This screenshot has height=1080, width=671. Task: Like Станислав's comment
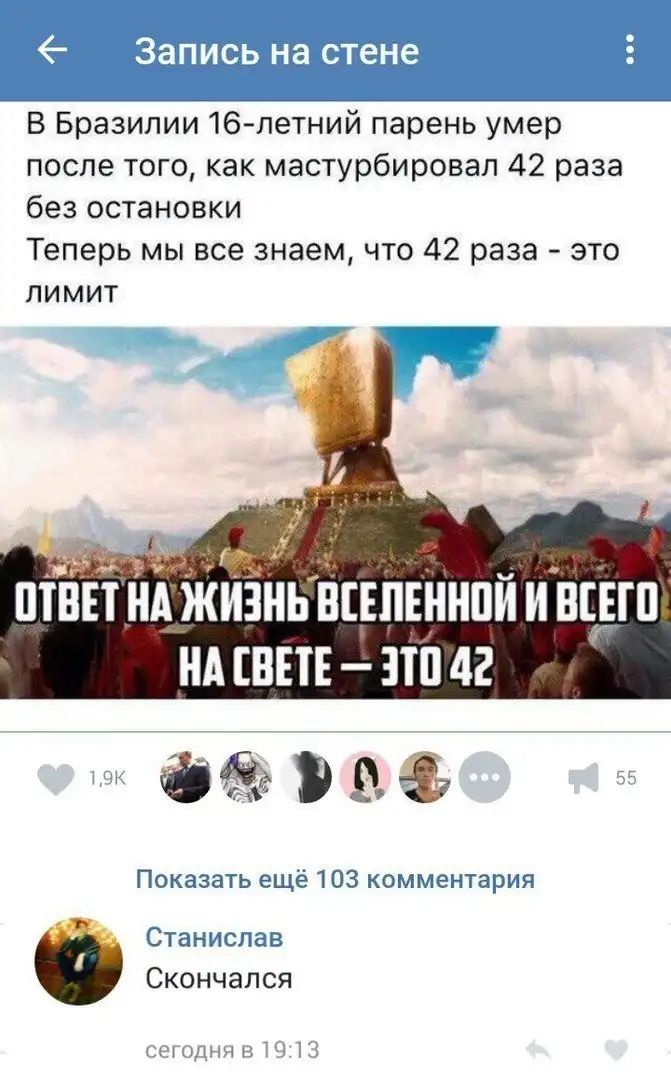pyautogui.click(x=617, y=1050)
